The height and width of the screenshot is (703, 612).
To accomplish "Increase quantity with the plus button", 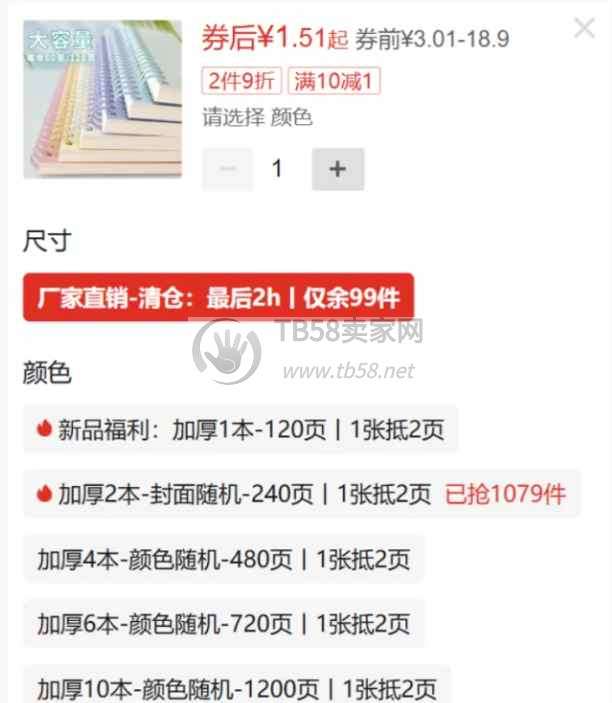I will coord(337,169).
